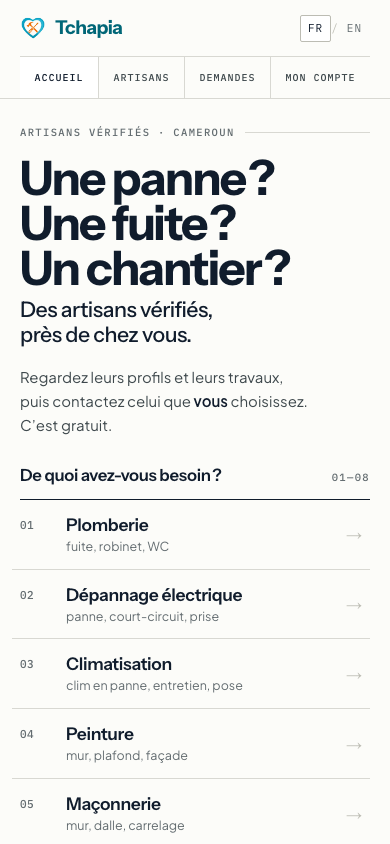
Task: Open the Mon compte tab
Action: point(320,78)
